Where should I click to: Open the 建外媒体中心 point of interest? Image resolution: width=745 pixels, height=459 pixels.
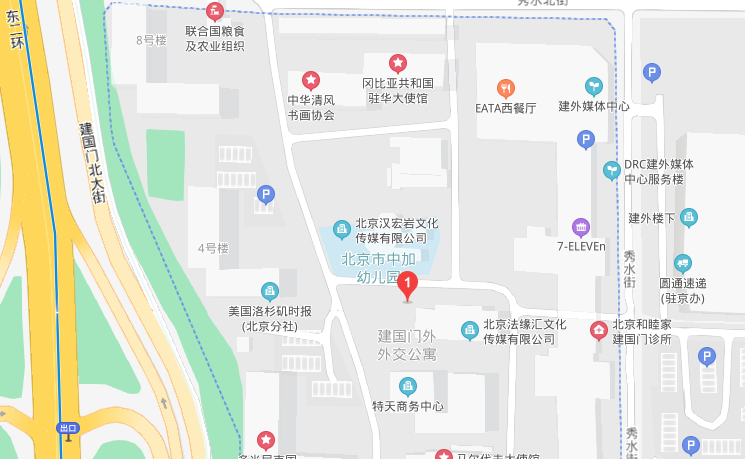tap(593, 87)
